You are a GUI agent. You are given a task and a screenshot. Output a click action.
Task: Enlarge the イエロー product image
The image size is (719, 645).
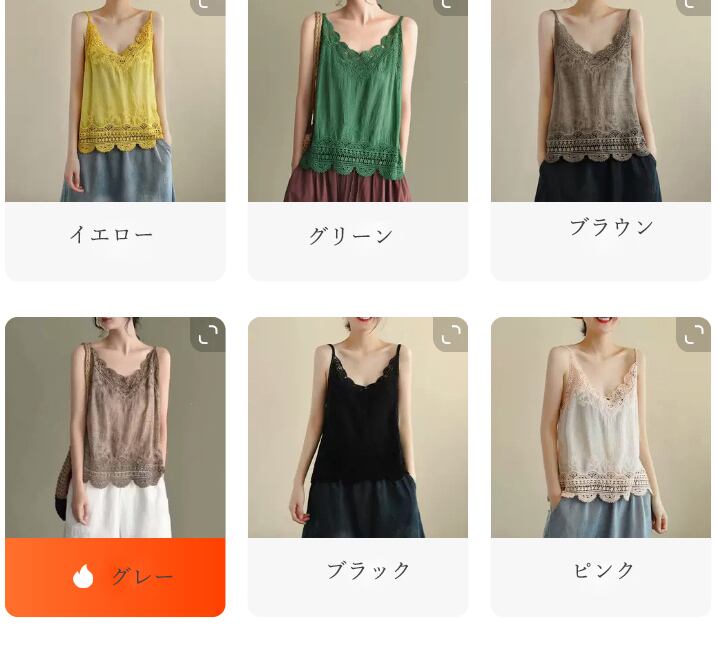[x=209, y=6]
